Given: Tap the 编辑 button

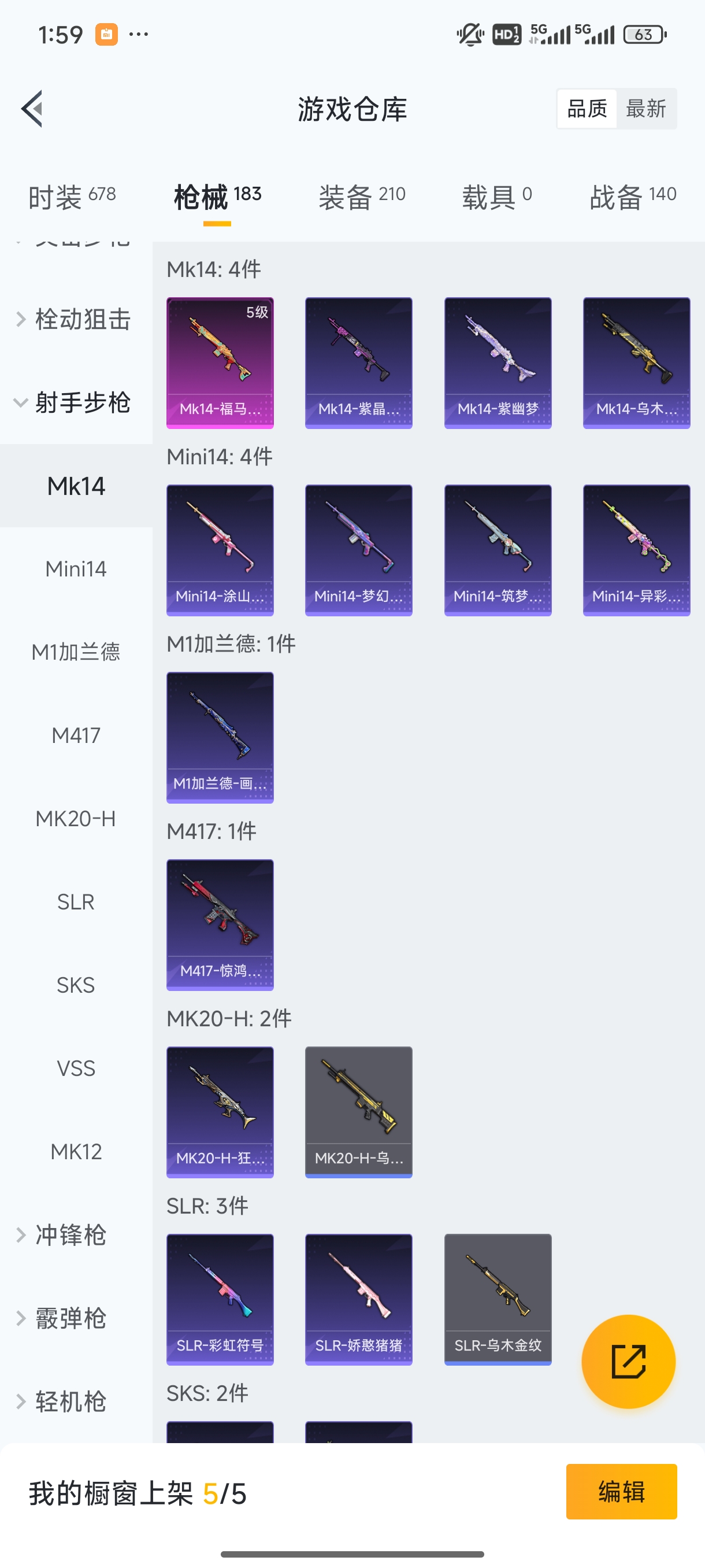Looking at the screenshot, I should click(621, 1491).
